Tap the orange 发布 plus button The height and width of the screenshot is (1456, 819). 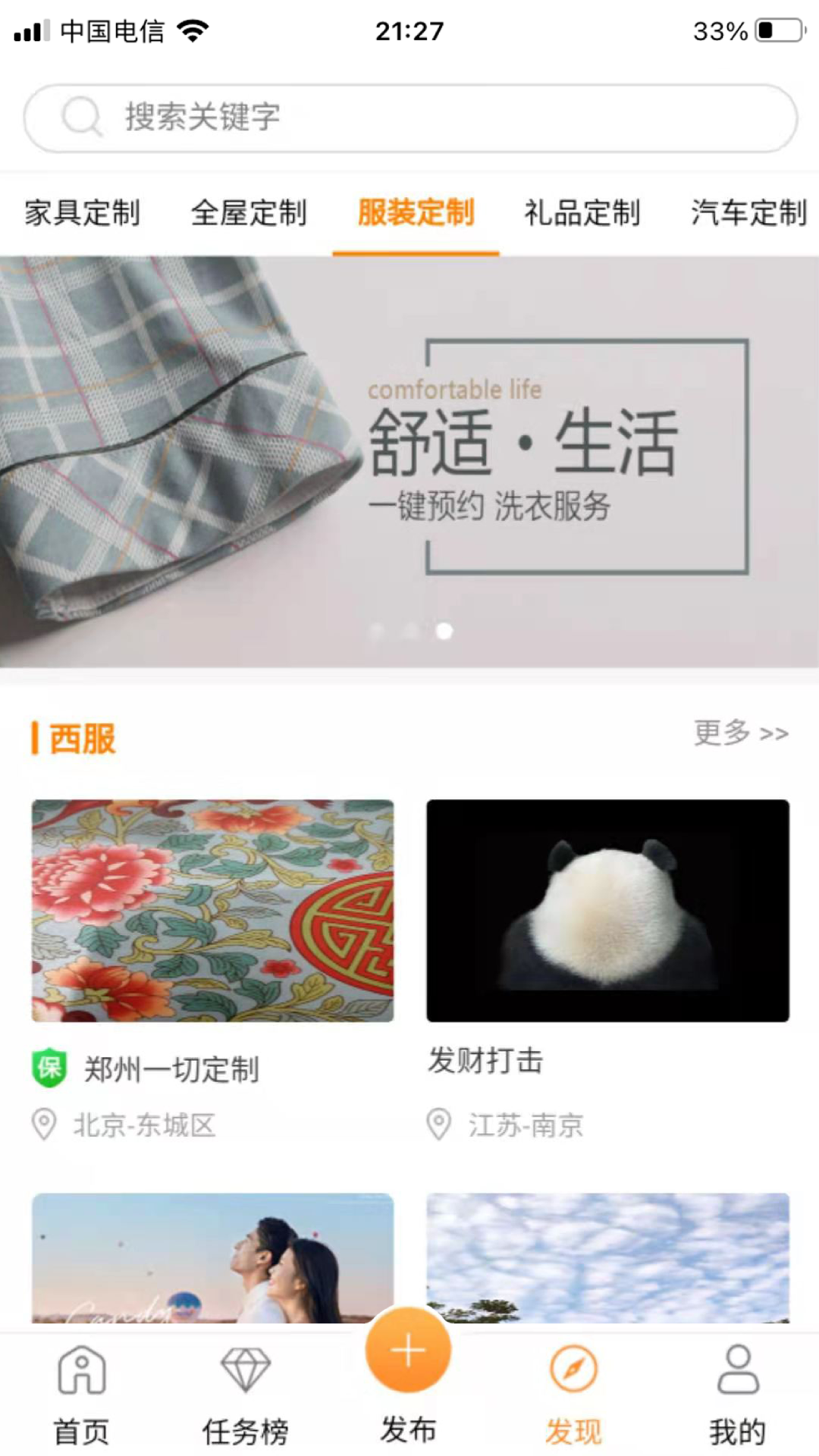[408, 1351]
